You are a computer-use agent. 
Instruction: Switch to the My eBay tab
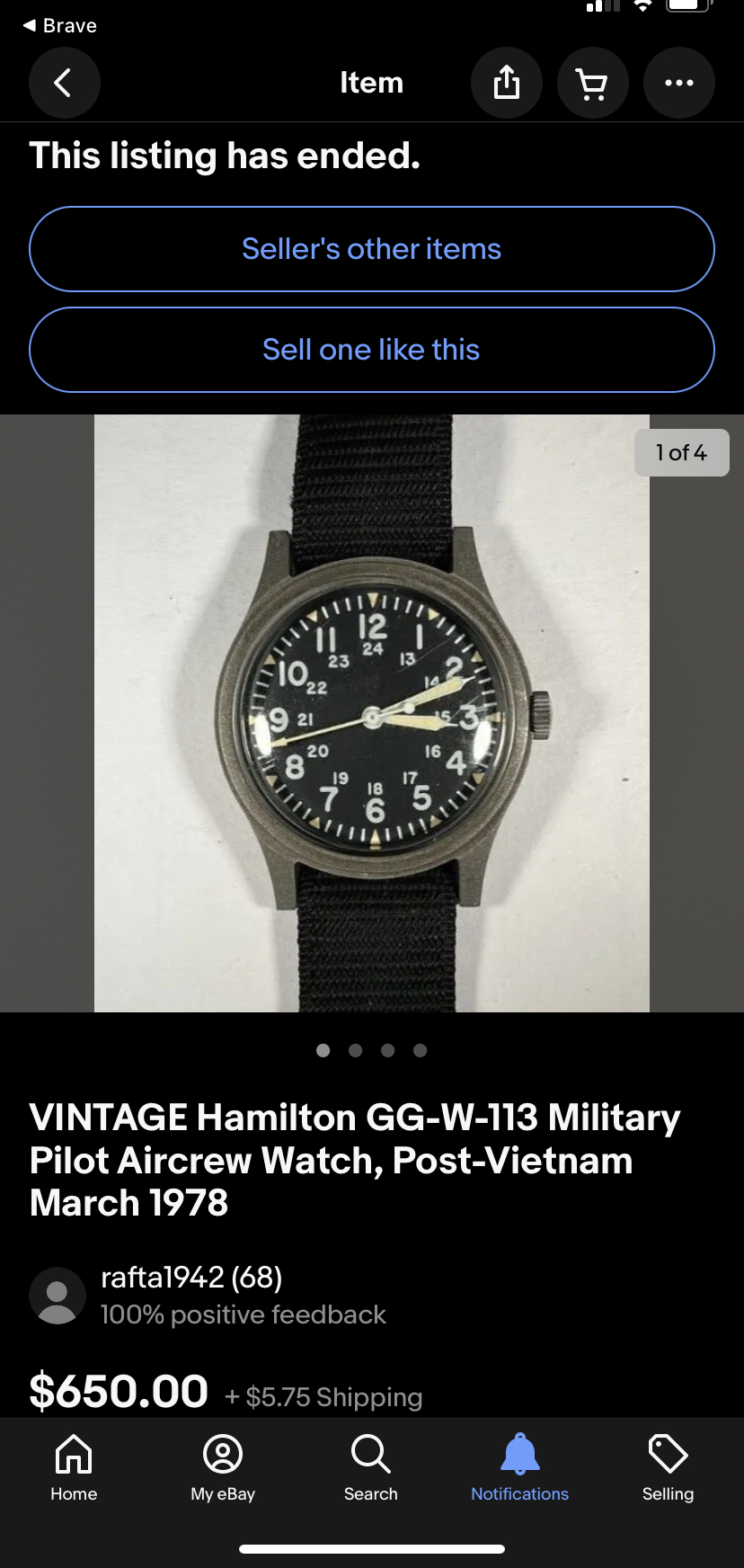coord(223,1468)
